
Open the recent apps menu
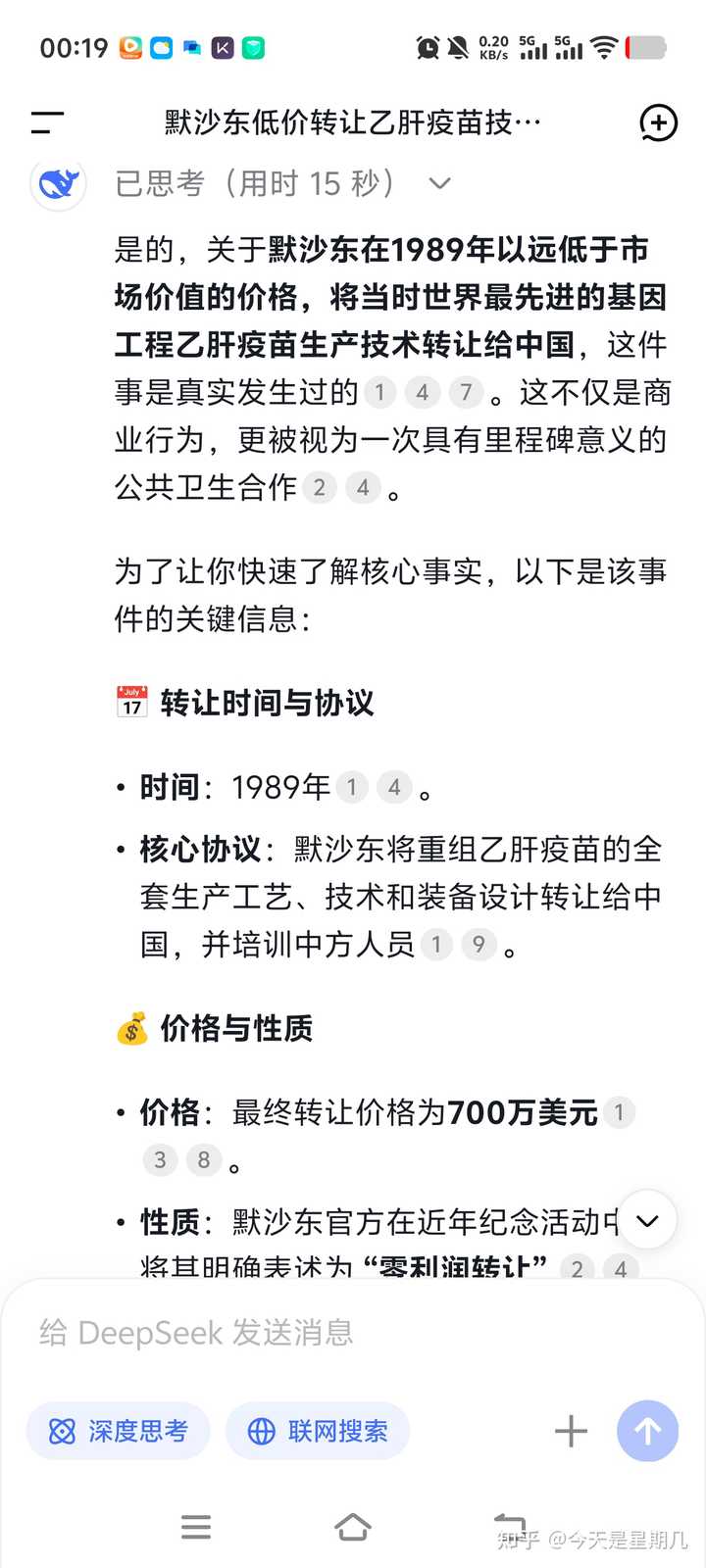tap(196, 1527)
